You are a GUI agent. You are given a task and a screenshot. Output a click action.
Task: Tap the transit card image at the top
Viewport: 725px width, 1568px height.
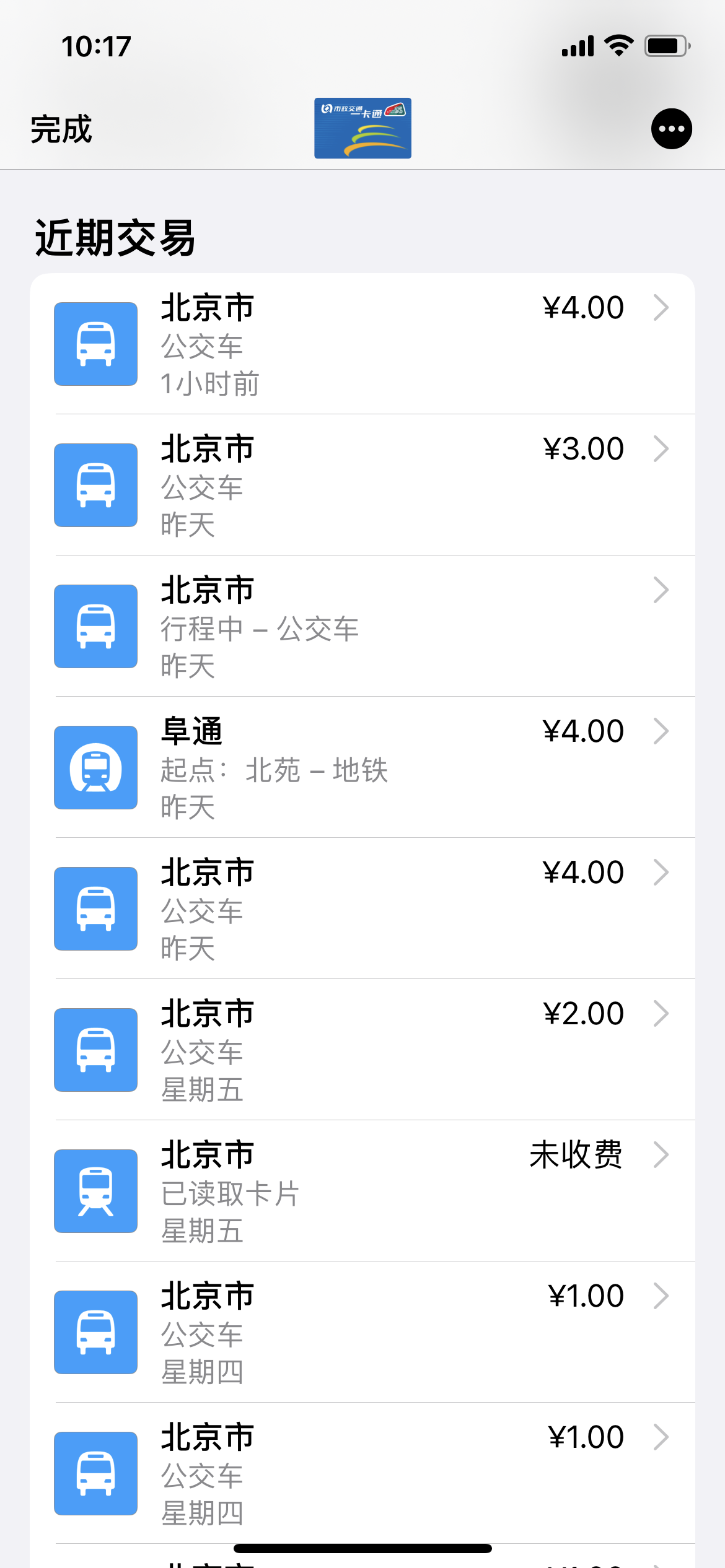tap(362, 128)
